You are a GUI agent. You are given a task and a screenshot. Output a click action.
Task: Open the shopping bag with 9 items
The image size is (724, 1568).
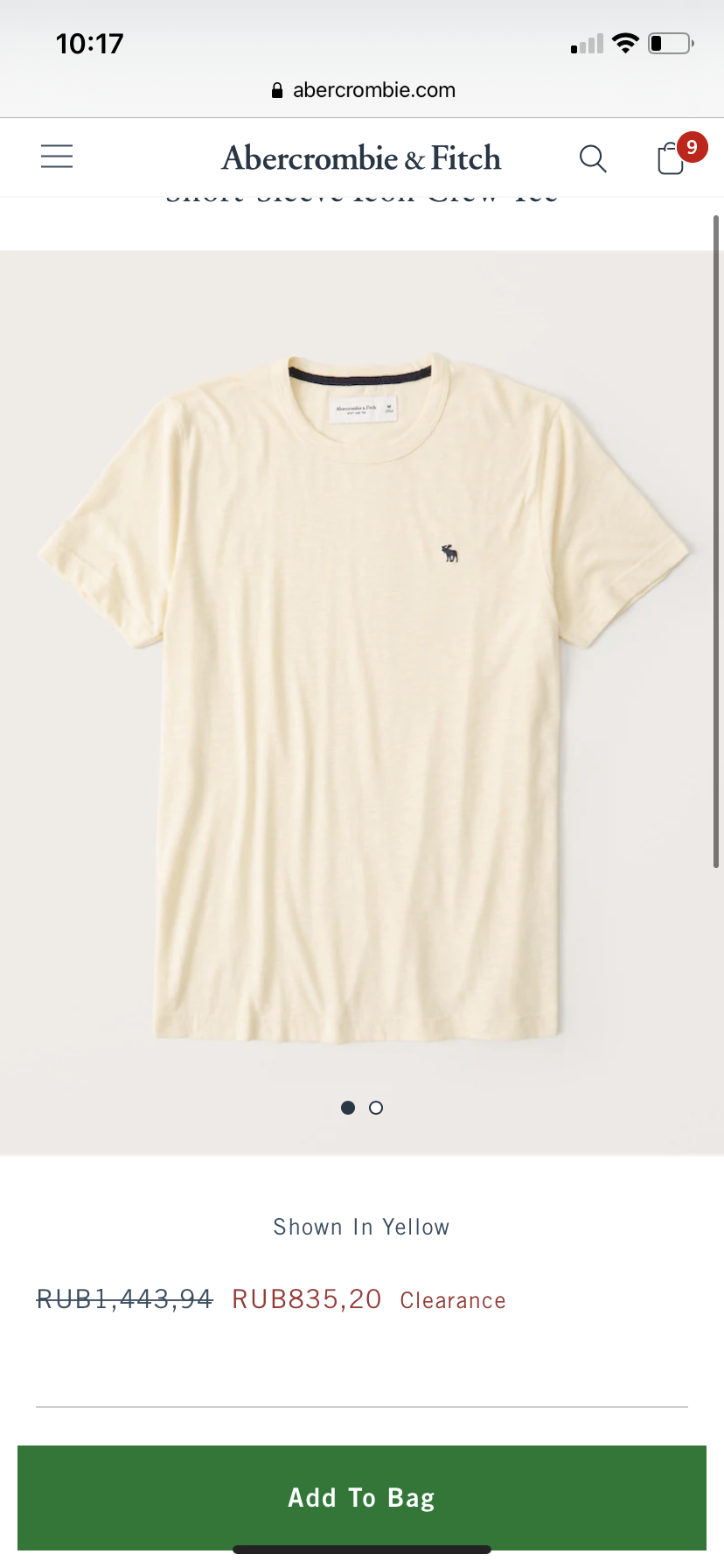tap(678, 156)
